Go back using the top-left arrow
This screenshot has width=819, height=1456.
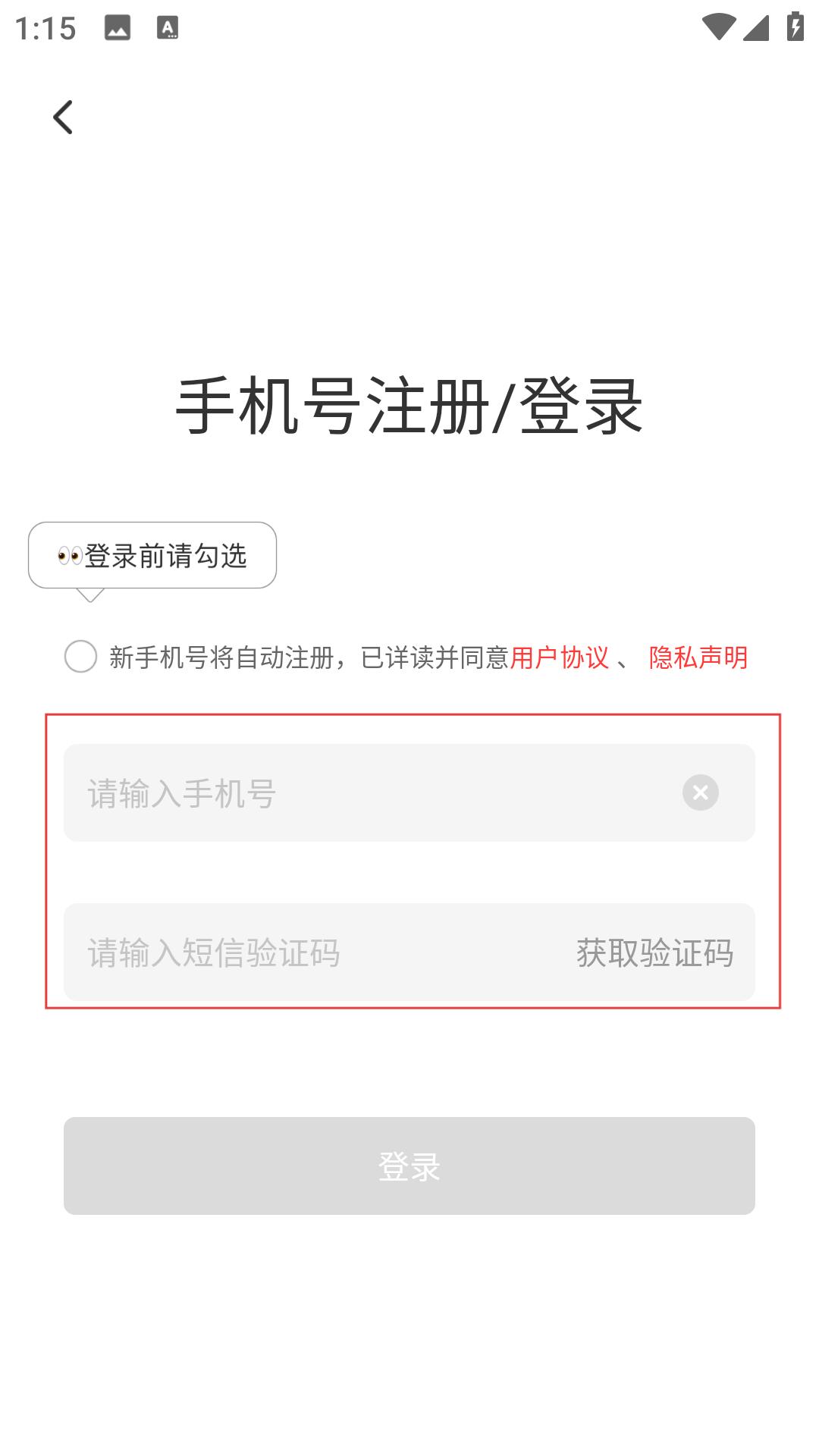[63, 118]
